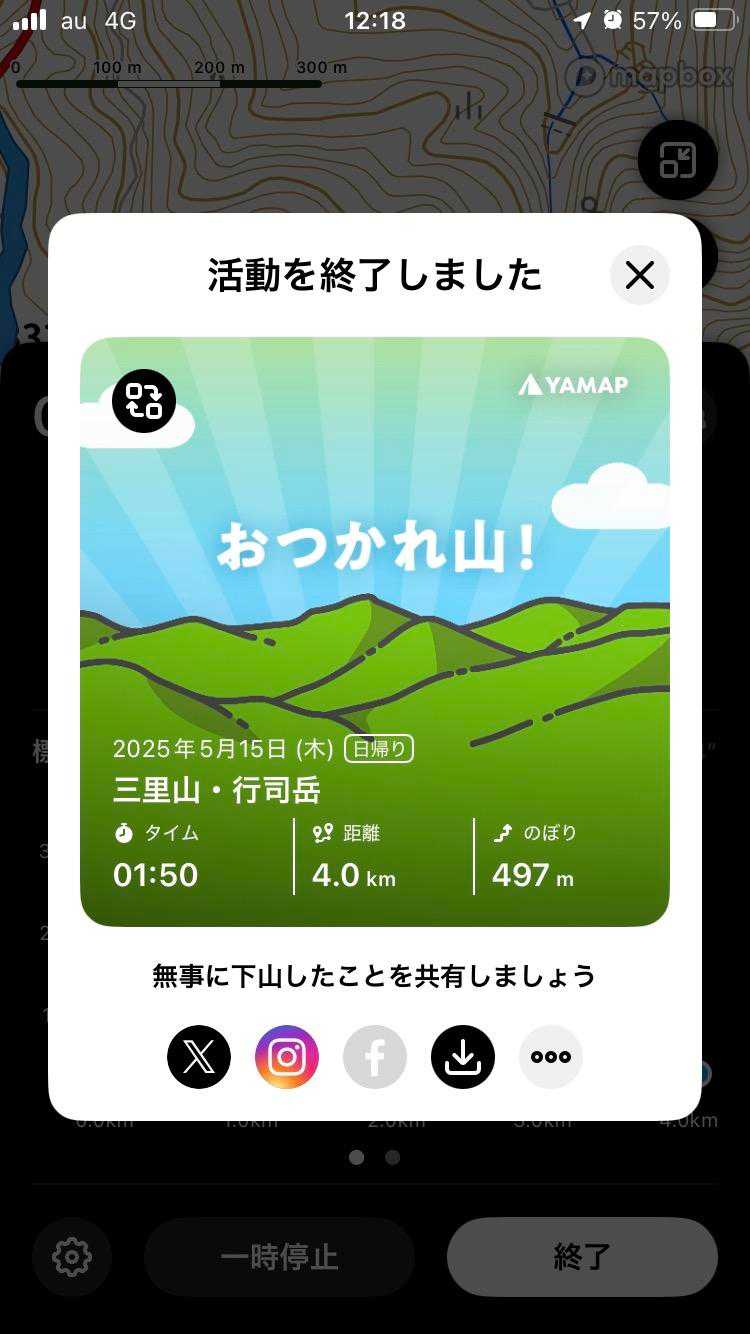Share the activity on Facebook
This screenshot has width=750, height=1334.
click(375, 1057)
